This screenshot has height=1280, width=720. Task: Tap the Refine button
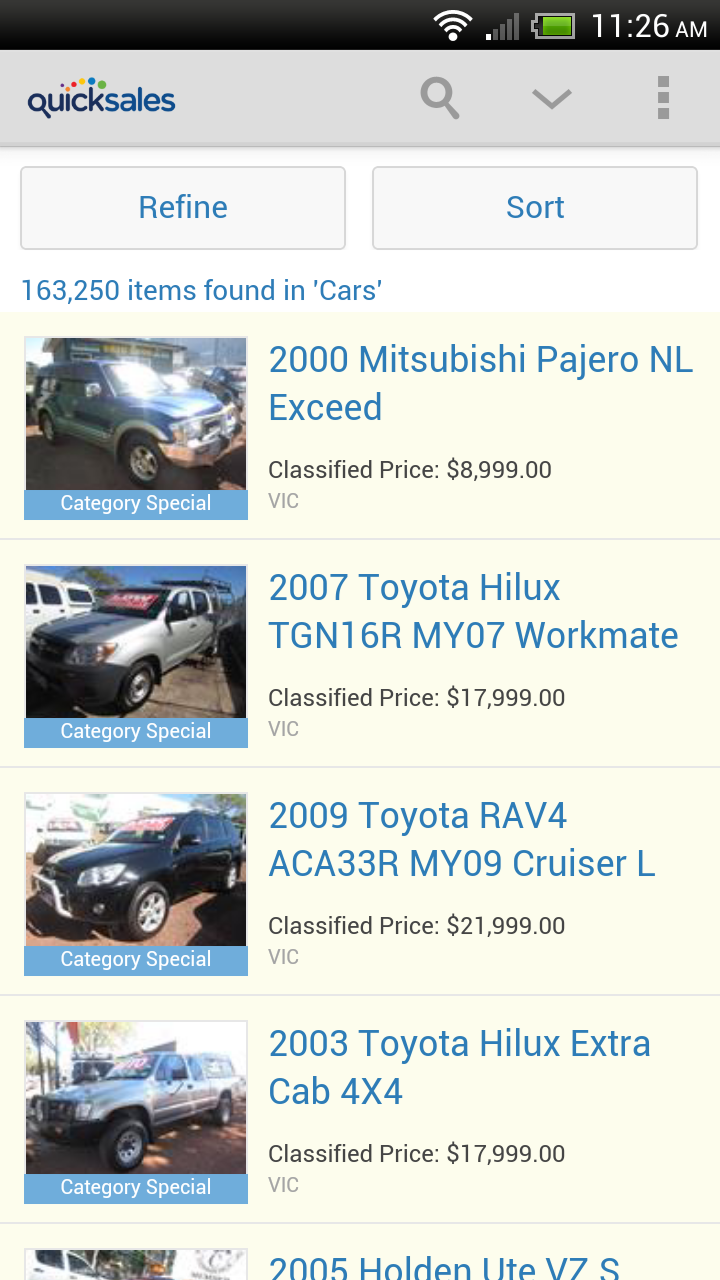(183, 208)
